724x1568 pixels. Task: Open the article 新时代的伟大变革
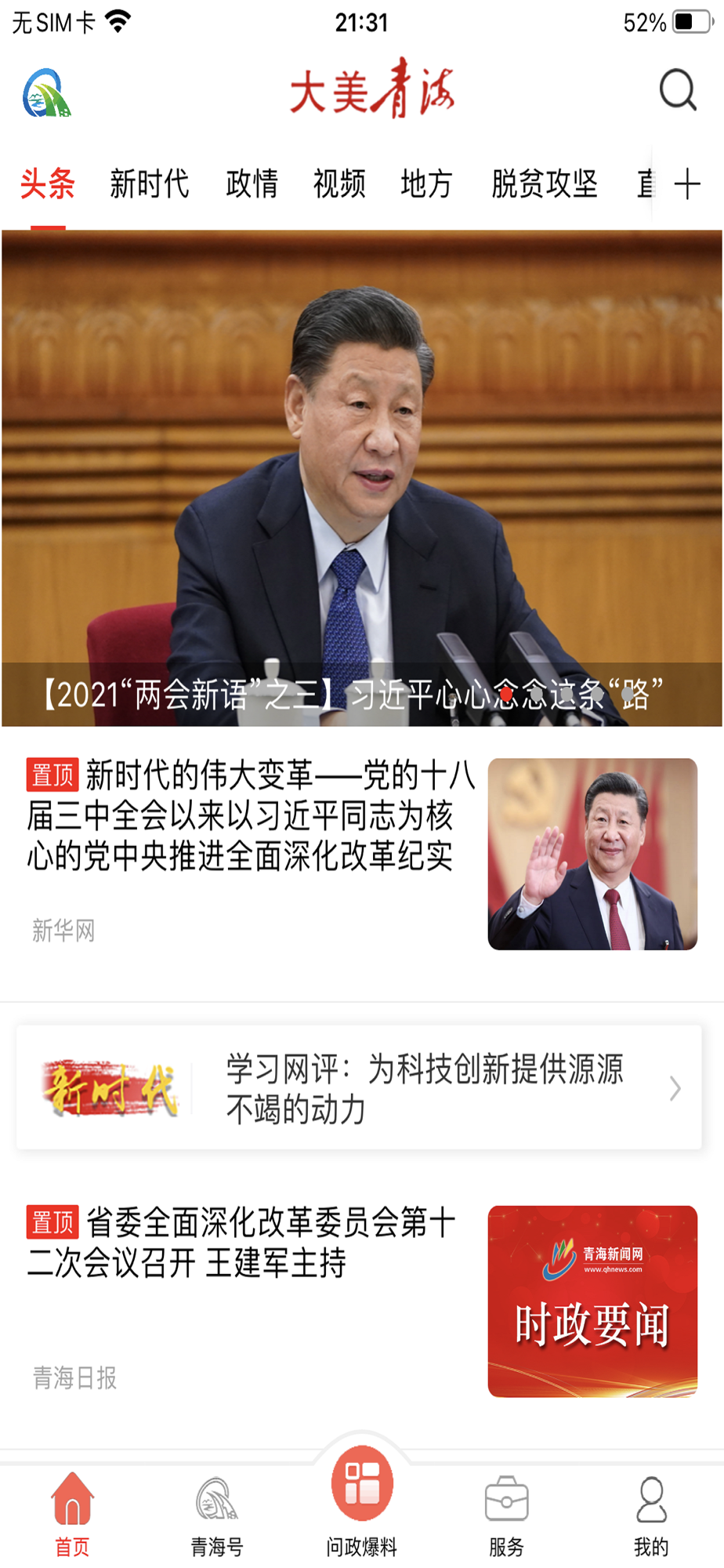[362, 855]
